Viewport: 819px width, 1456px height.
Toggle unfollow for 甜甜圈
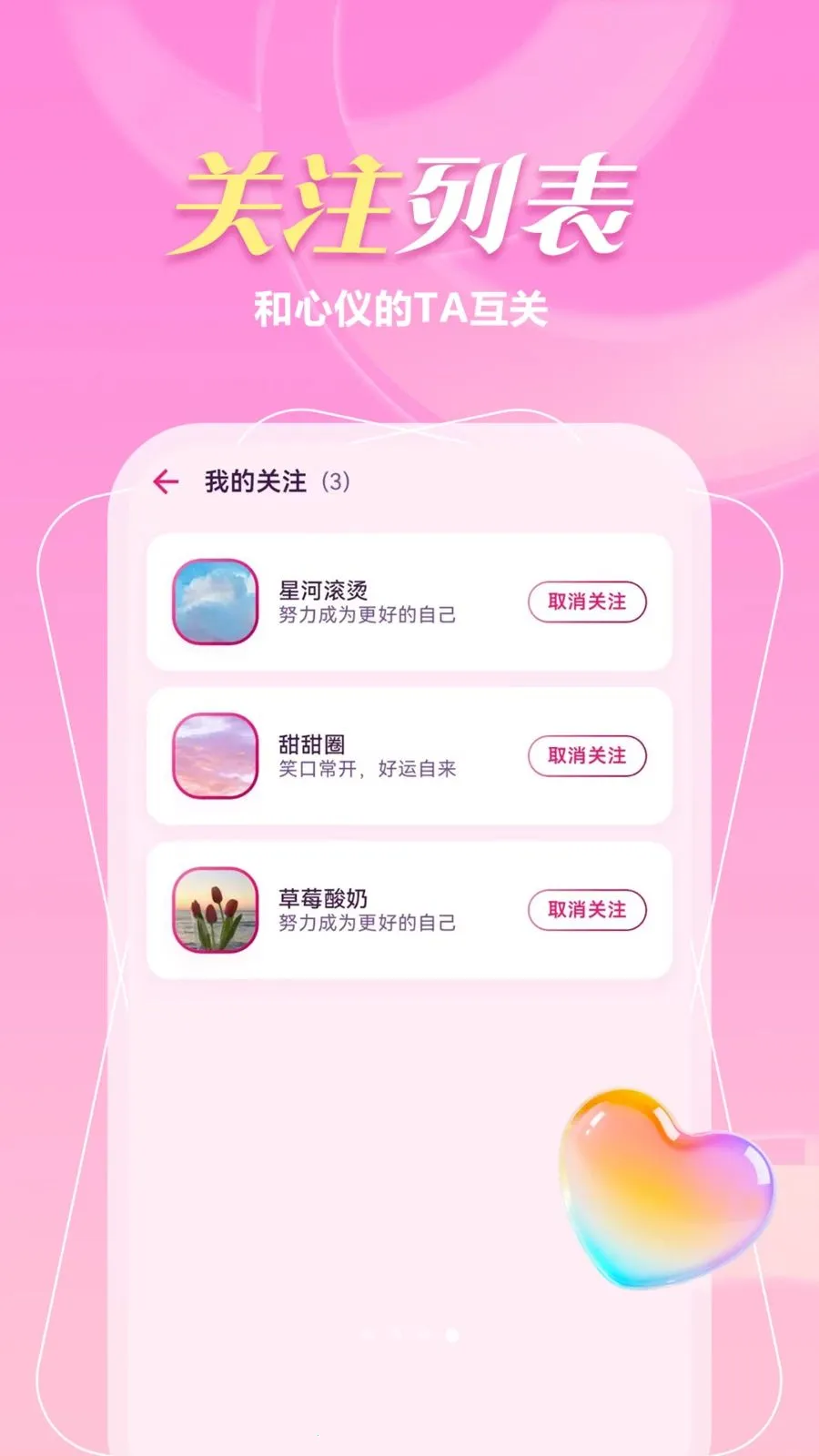587,755
